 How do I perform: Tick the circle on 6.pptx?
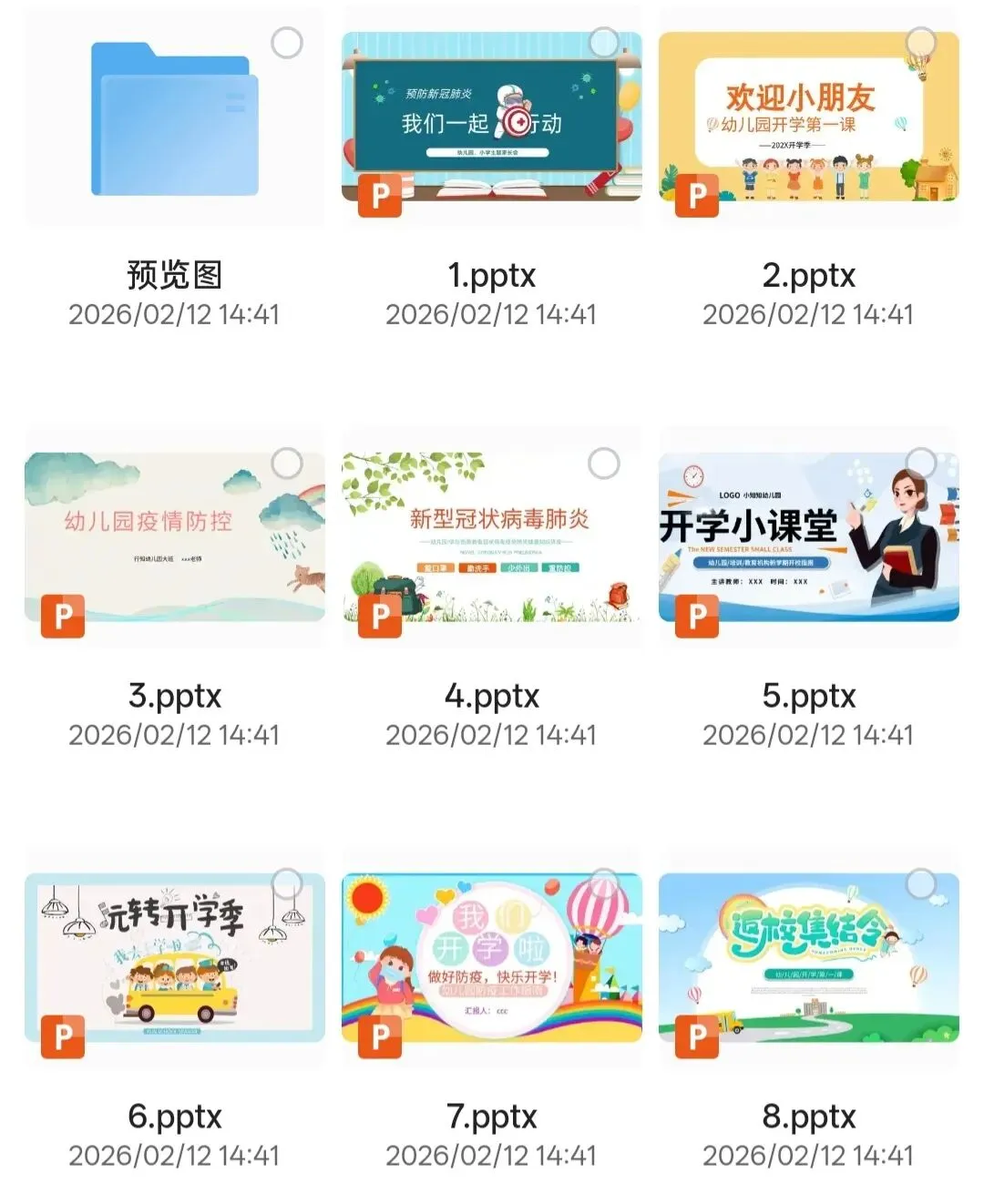pyautogui.click(x=287, y=883)
